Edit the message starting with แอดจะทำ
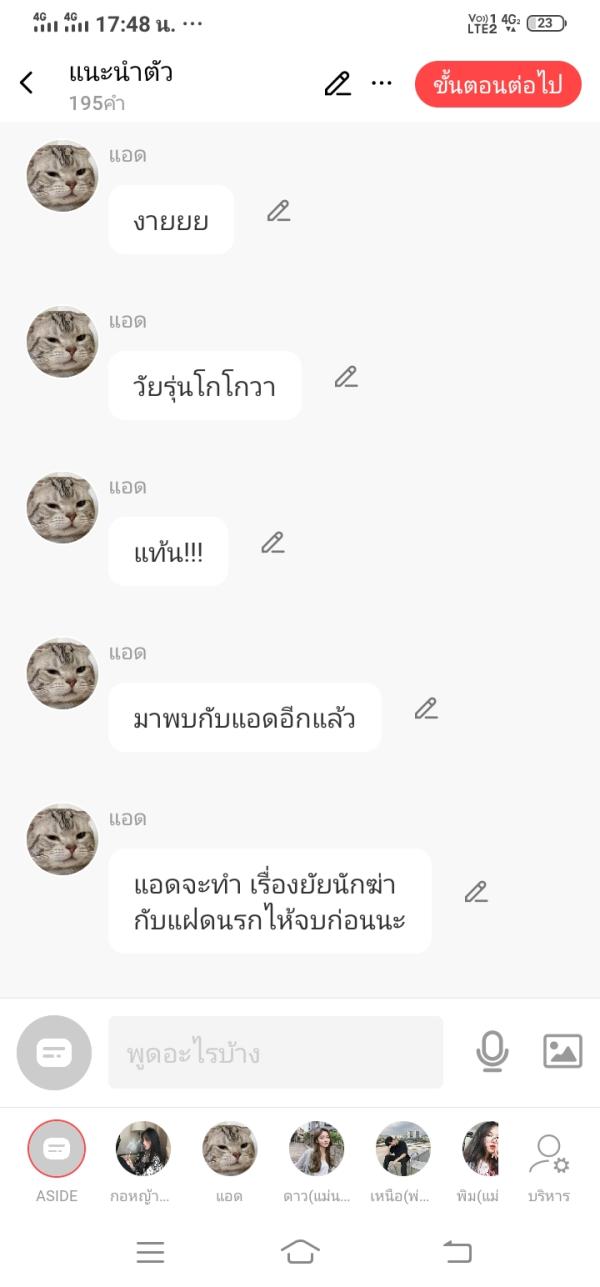The image size is (600, 1287). pyautogui.click(x=476, y=892)
